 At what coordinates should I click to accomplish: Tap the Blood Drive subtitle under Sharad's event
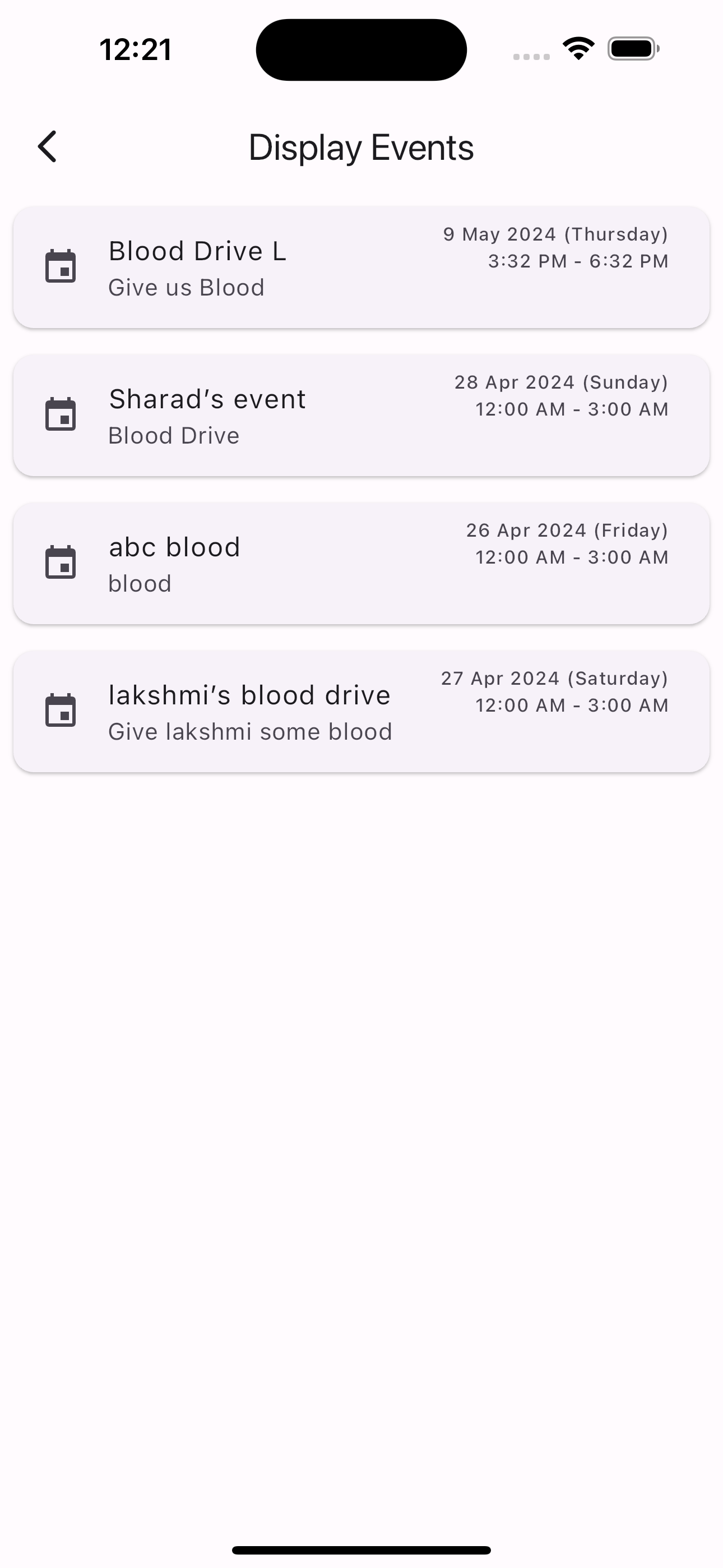tap(173, 435)
